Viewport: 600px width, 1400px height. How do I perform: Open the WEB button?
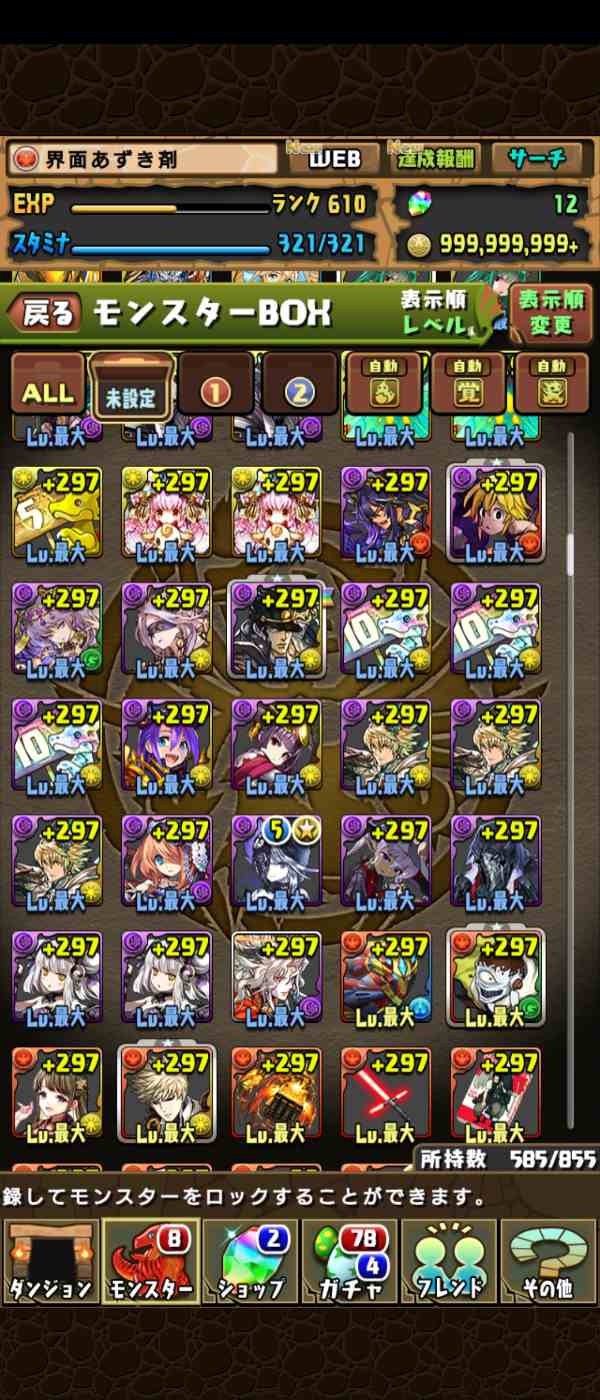(333, 158)
